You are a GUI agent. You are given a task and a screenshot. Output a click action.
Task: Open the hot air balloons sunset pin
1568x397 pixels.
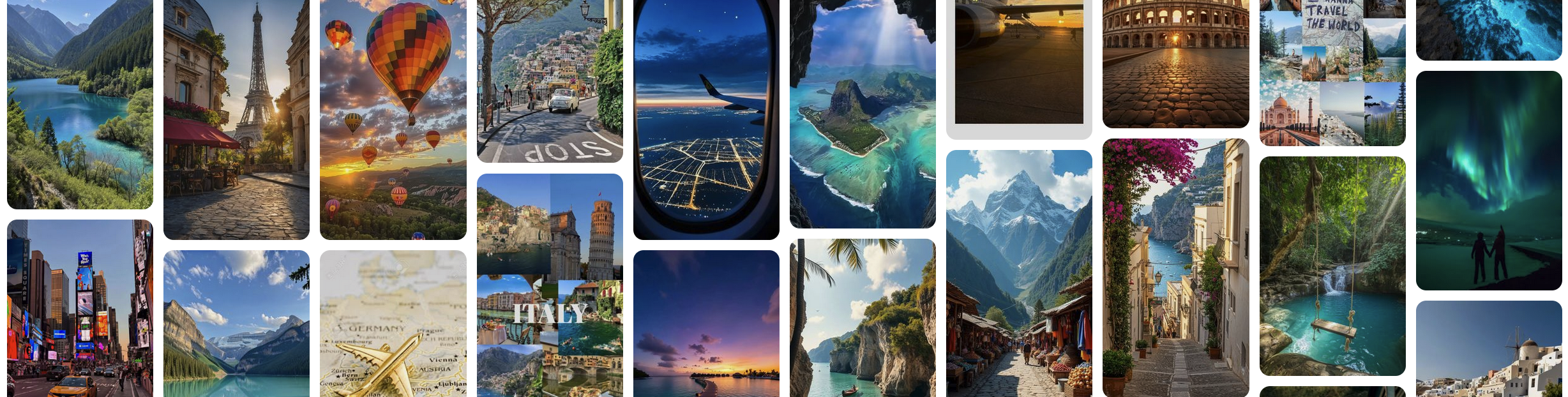click(x=393, y=119)
